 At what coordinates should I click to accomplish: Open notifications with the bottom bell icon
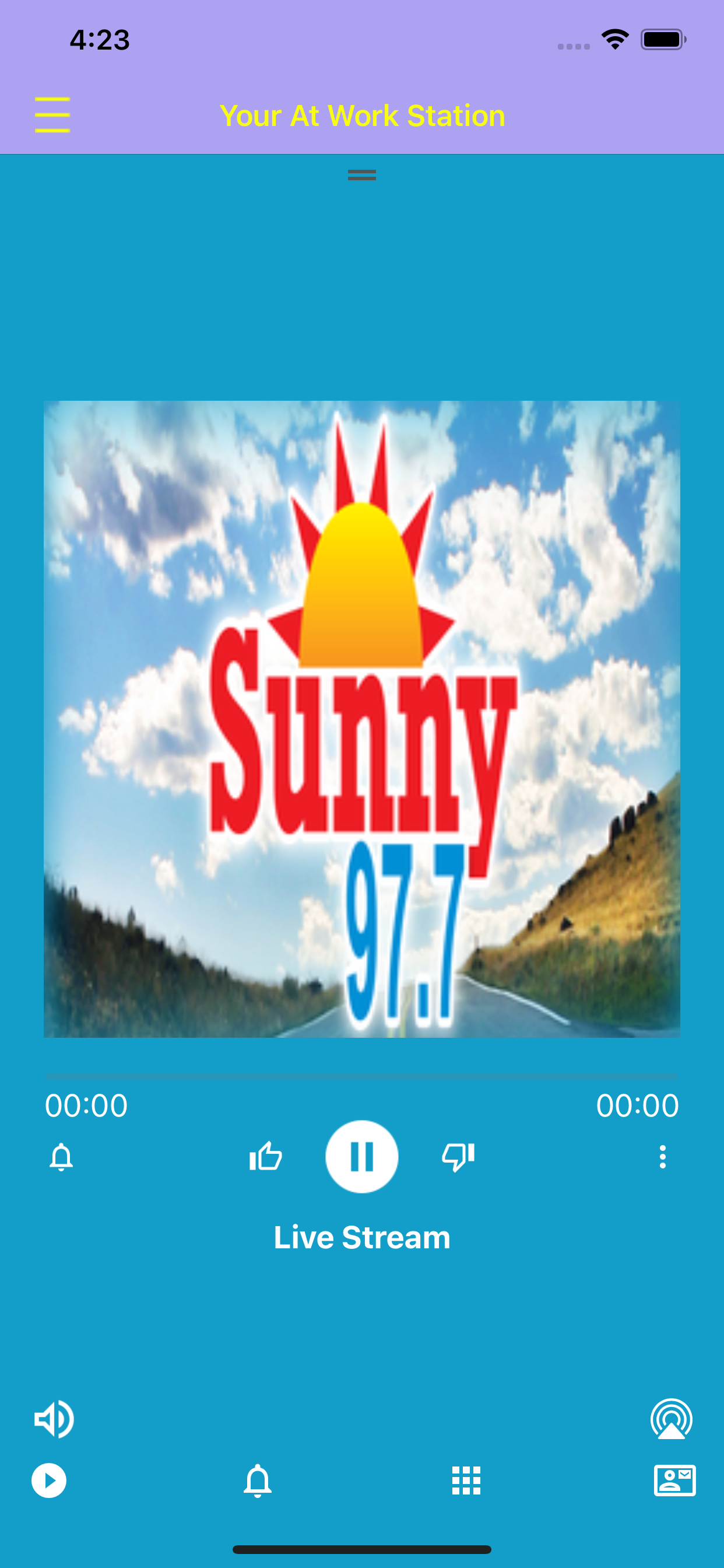258,1482
